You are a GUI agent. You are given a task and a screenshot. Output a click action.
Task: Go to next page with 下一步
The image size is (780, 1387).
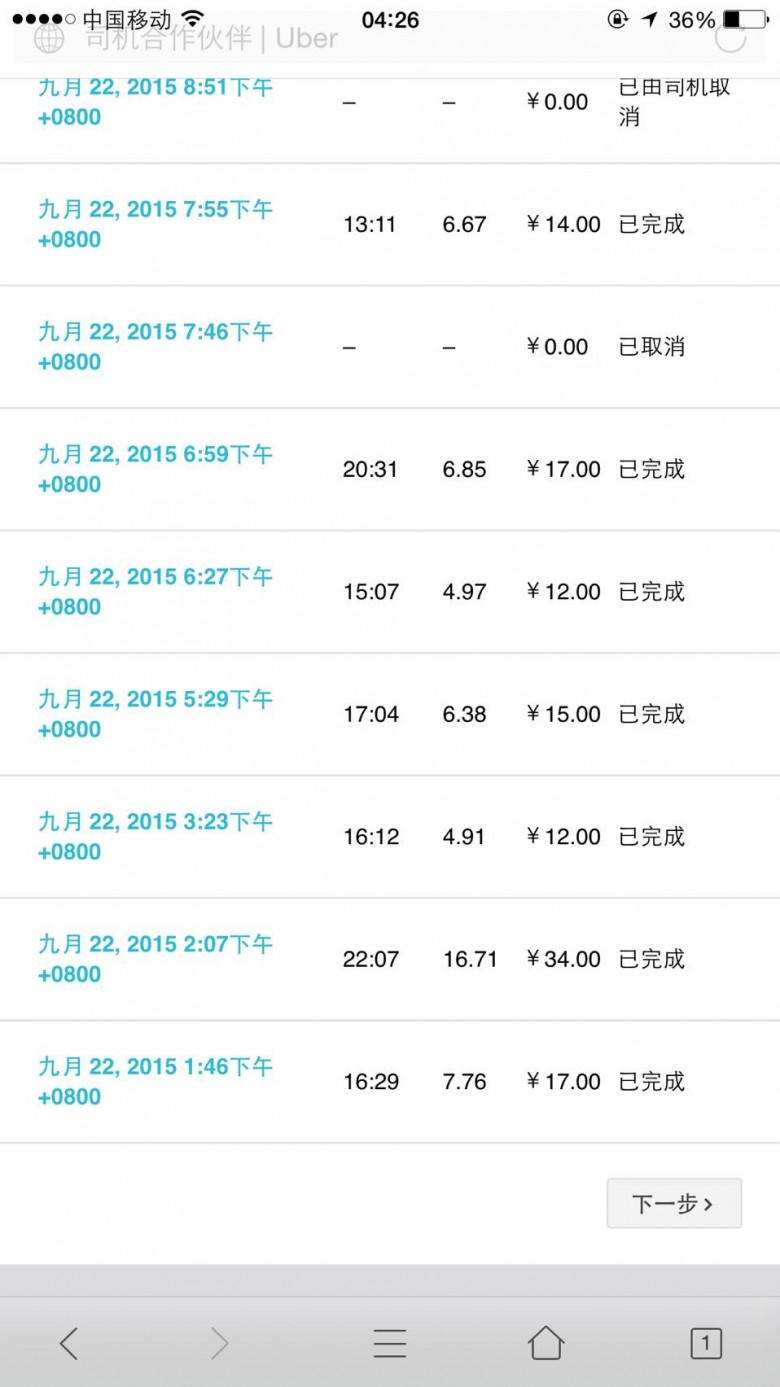[x=674, y=1203]
